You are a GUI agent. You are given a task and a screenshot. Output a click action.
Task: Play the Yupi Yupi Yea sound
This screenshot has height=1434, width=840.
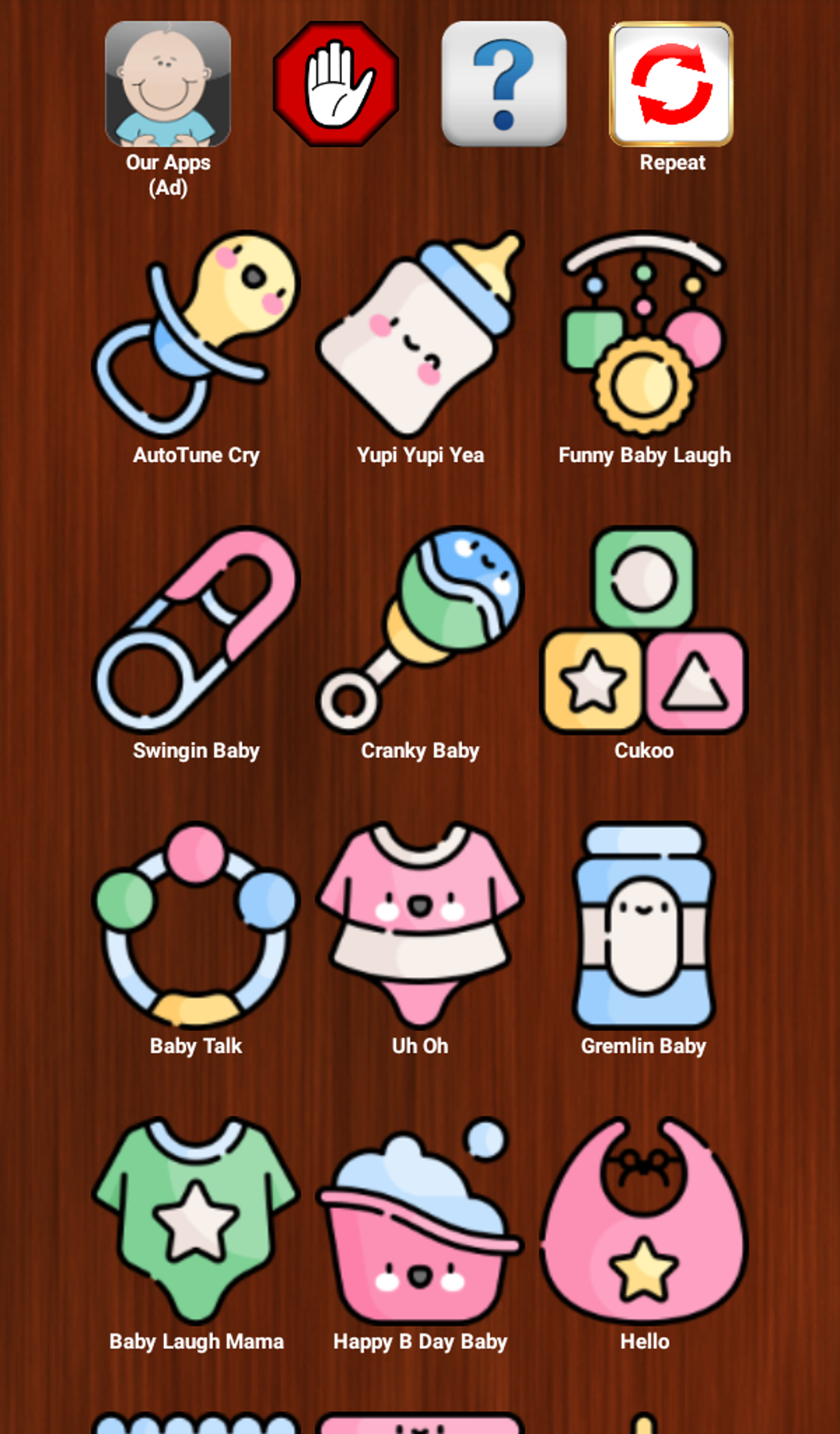click(x=420, y=334)
